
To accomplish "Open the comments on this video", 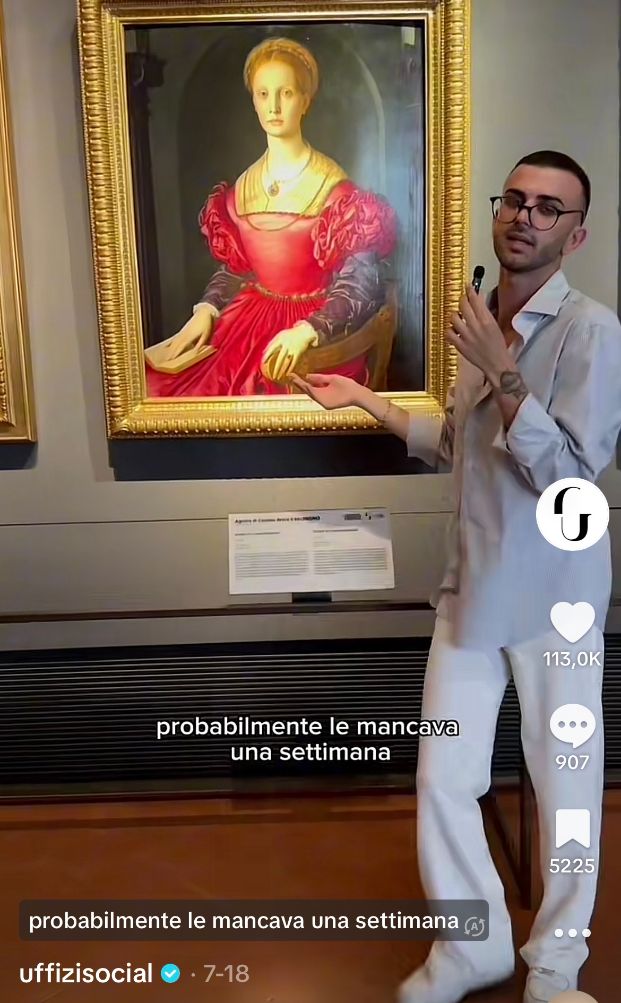I will click(x=572, y=726).
